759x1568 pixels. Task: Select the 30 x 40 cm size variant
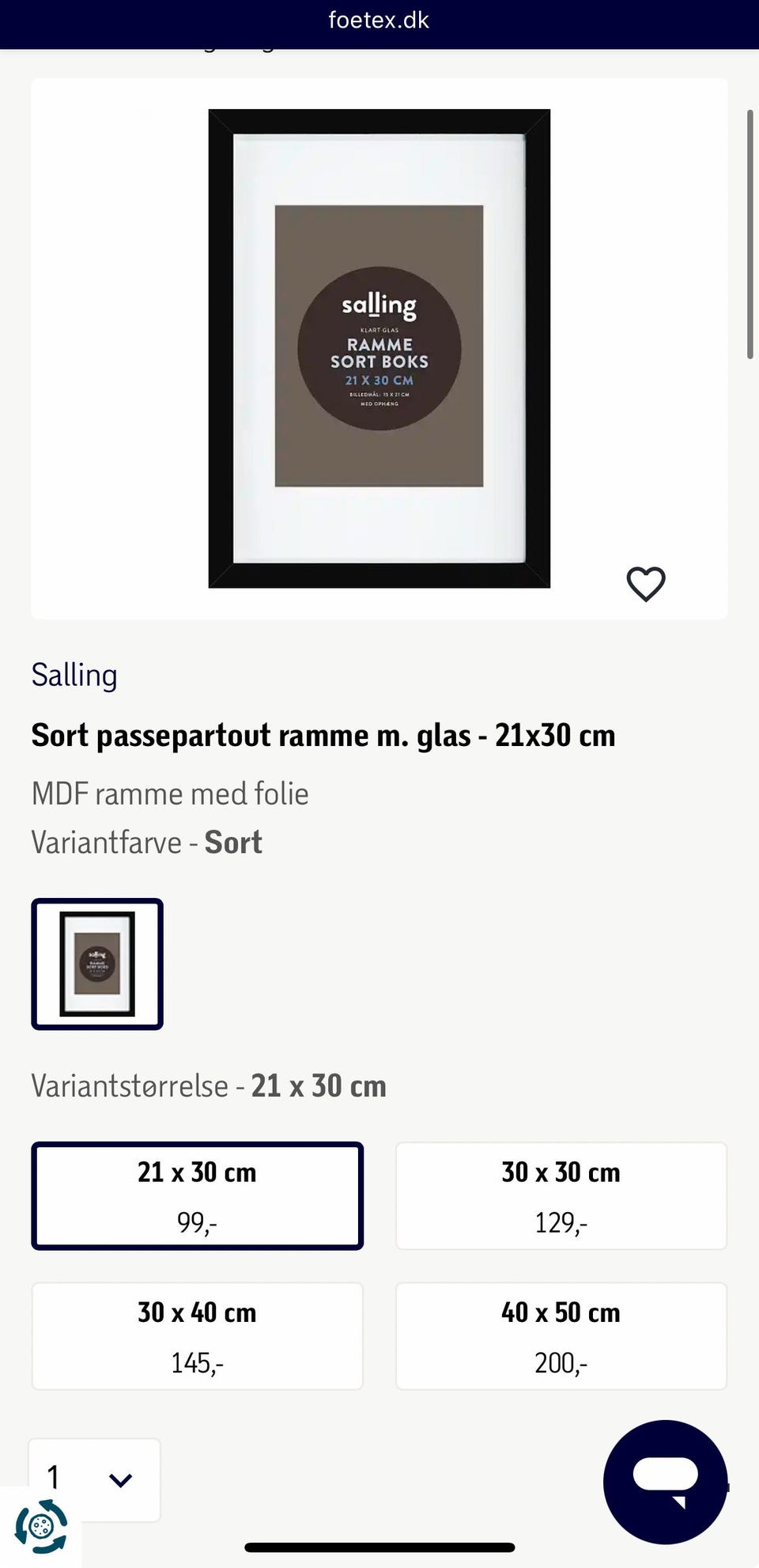[196, 1335]
